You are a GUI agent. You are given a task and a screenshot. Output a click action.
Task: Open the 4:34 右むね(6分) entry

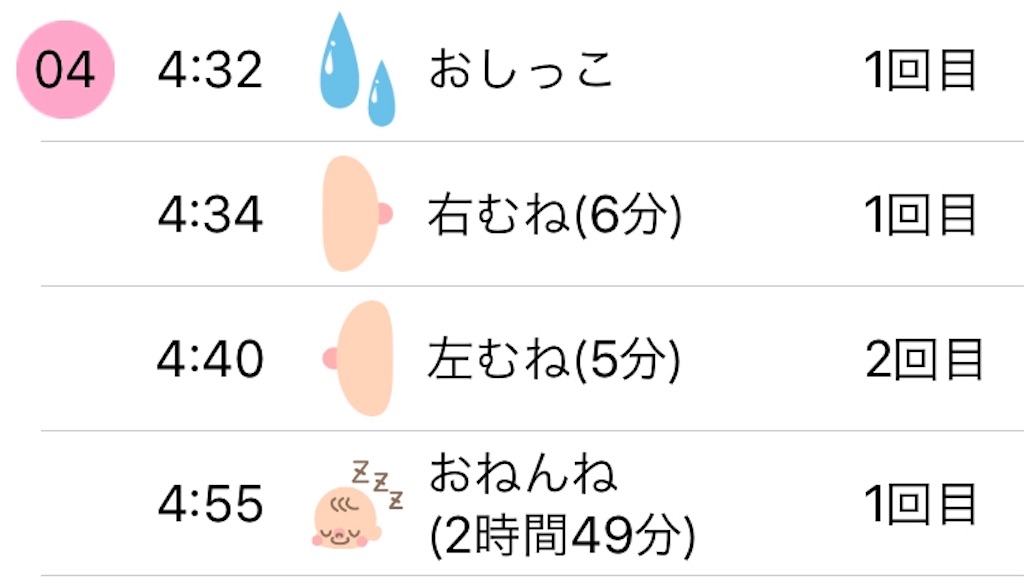tap(553, 214)
